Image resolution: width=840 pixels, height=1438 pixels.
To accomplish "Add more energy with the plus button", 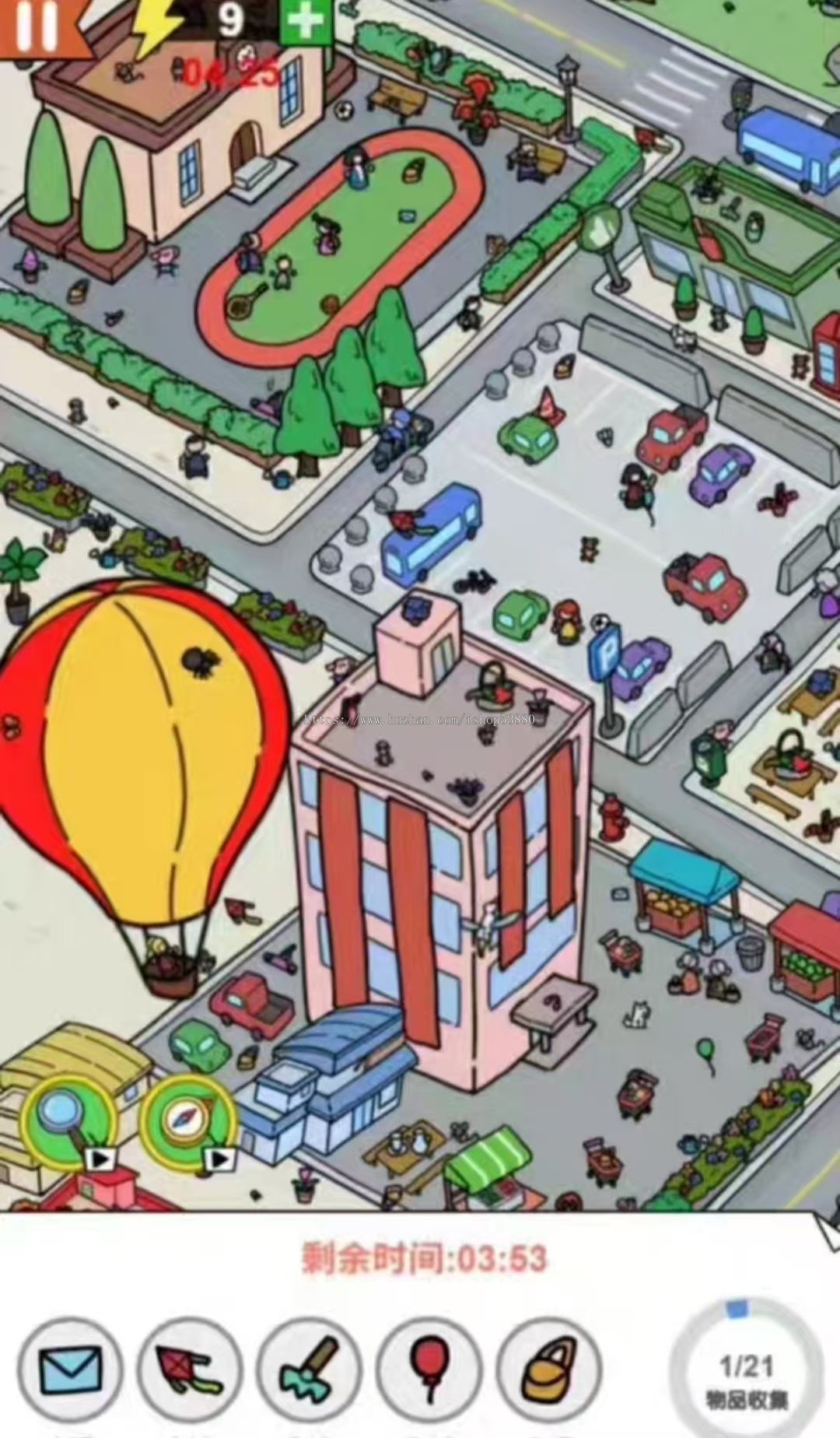I will 305,22.
